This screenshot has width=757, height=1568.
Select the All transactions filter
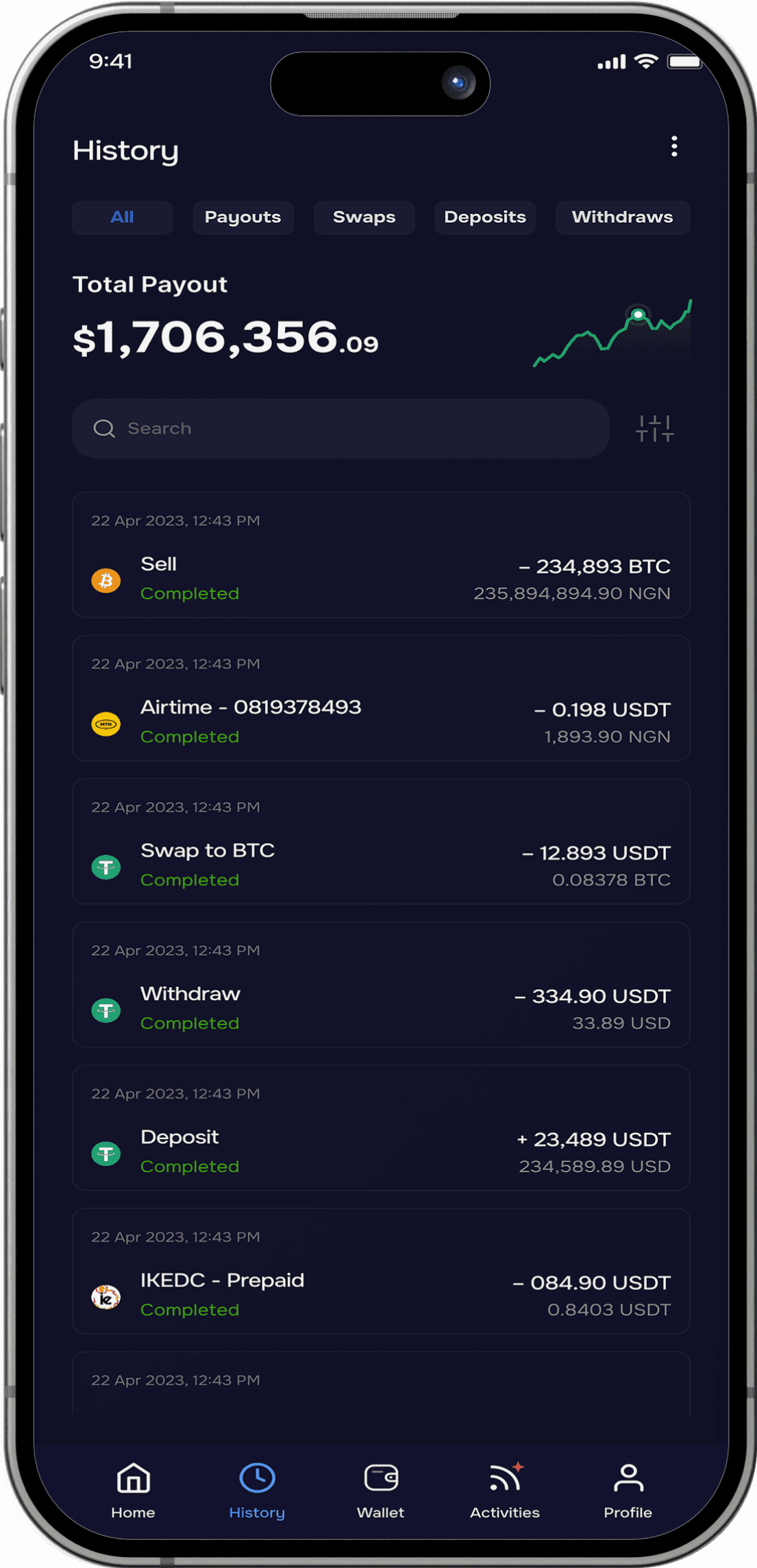123,217
